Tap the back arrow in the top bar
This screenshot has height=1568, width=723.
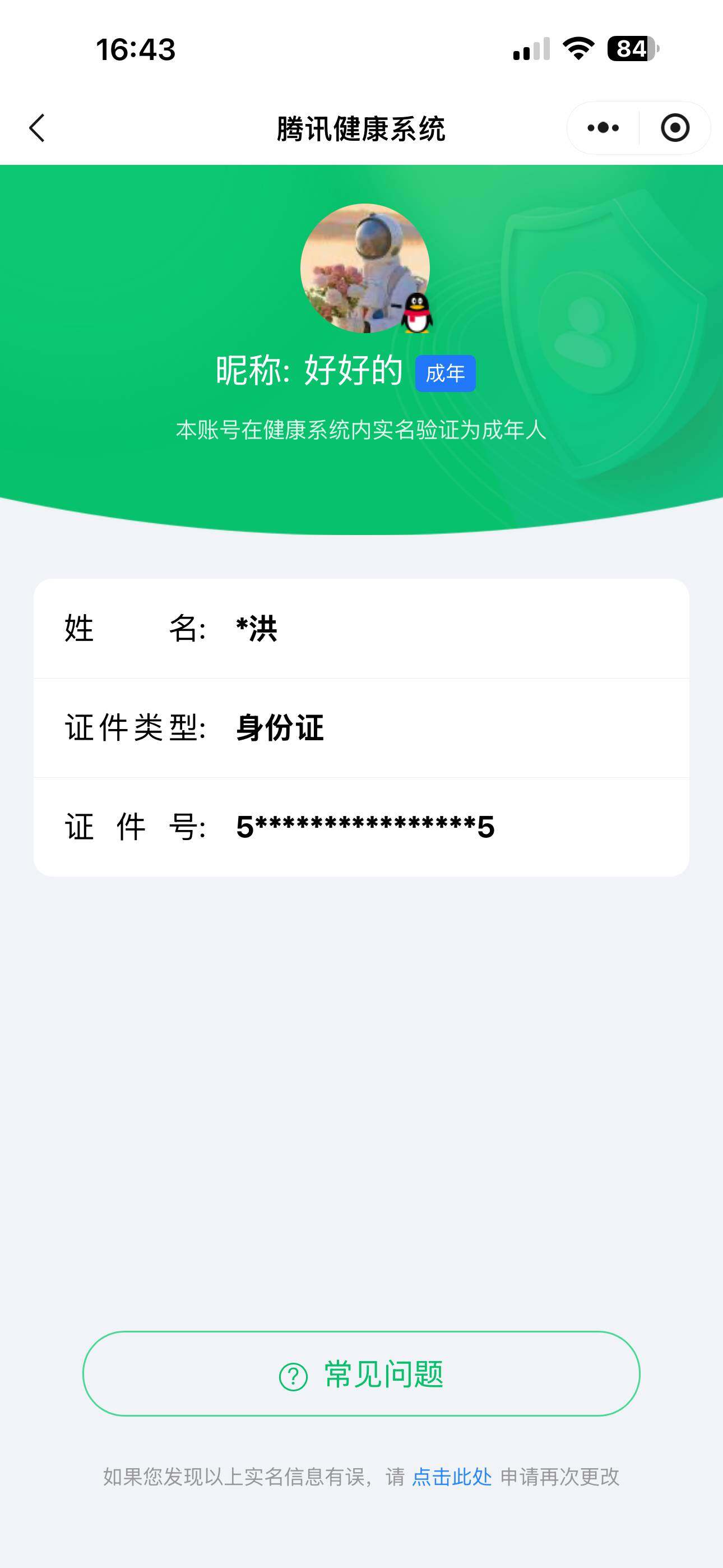pyautogui.click(x=38, y=127)
